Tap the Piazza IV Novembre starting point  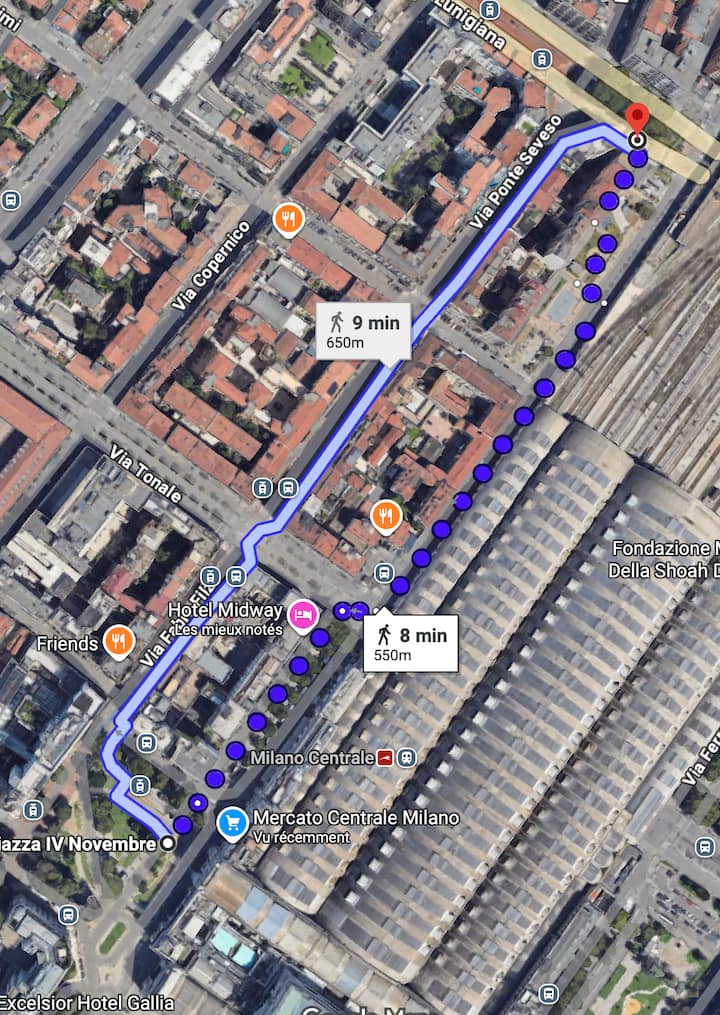click(x=168, y=843)
